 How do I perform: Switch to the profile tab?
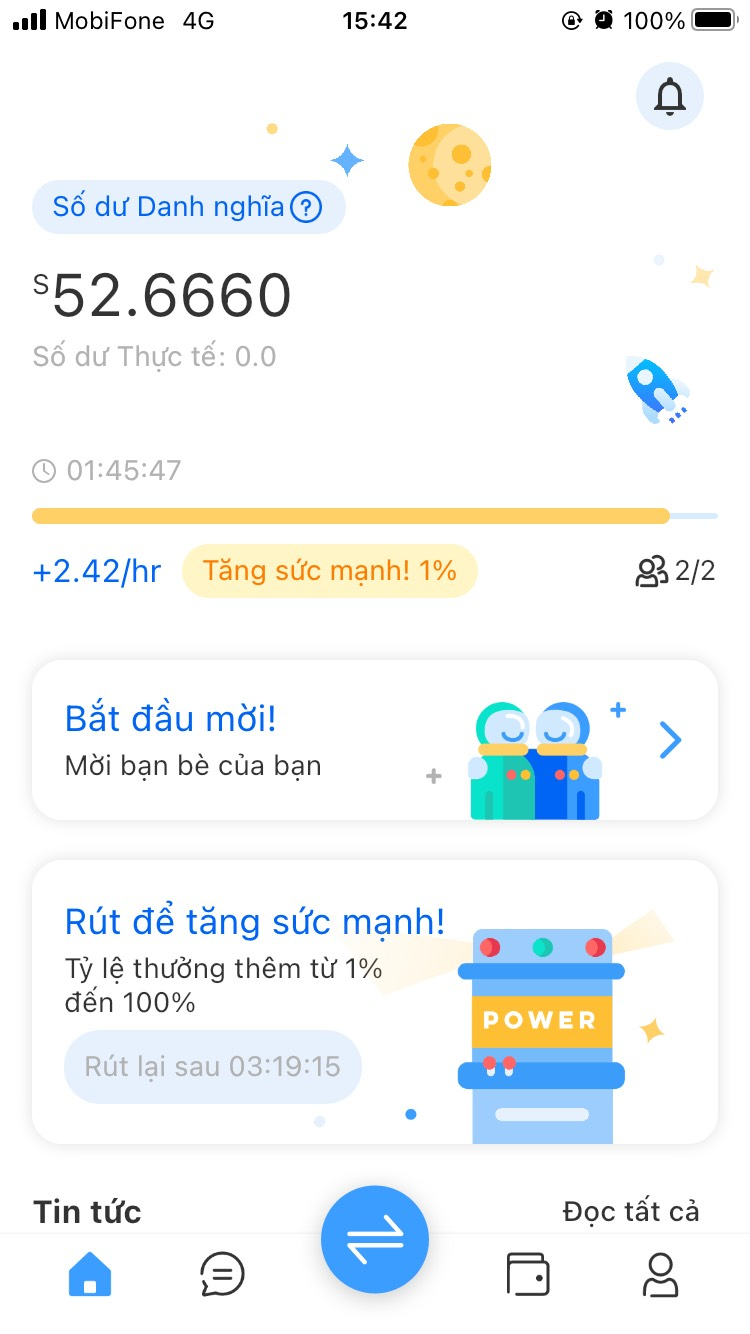[660, 1275]
